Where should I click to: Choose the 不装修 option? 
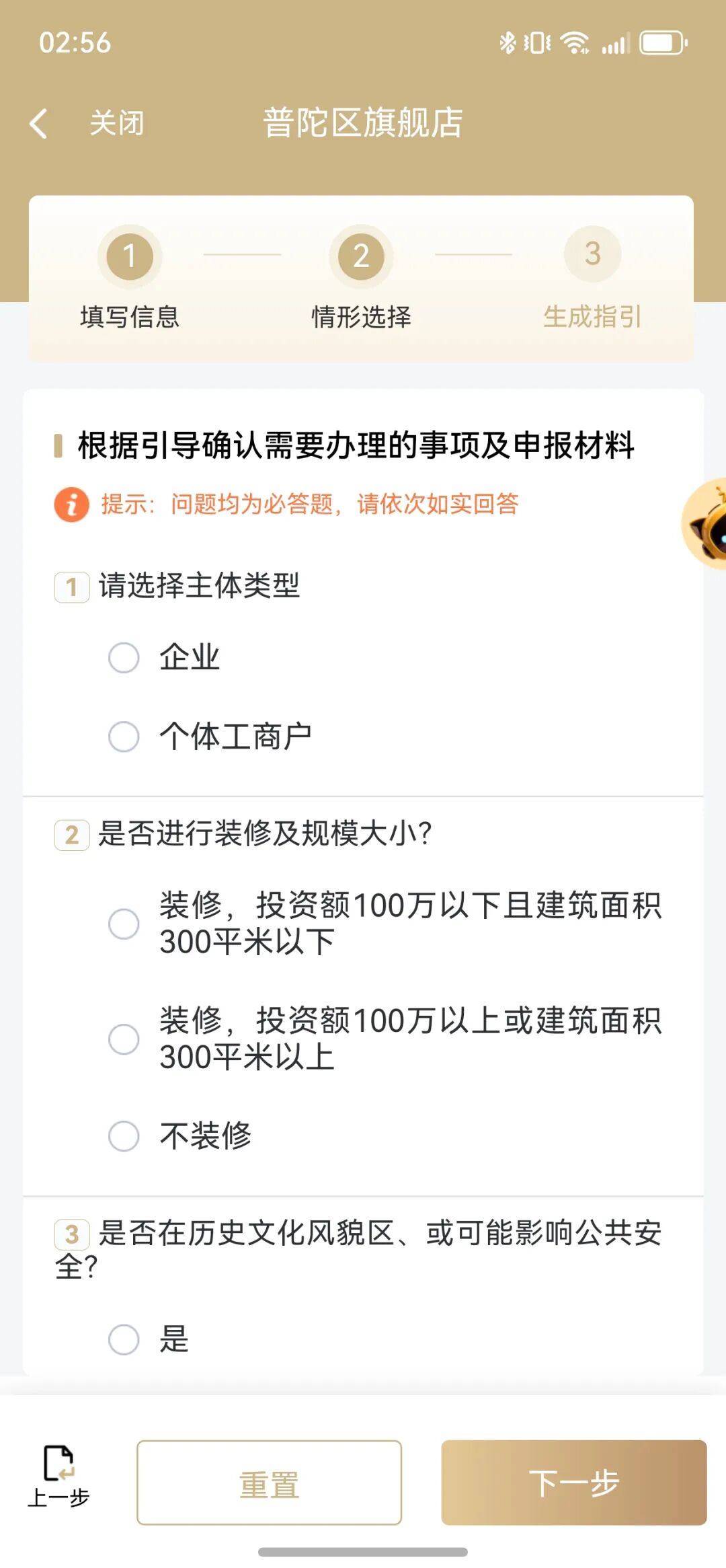tap(124, 1136)
